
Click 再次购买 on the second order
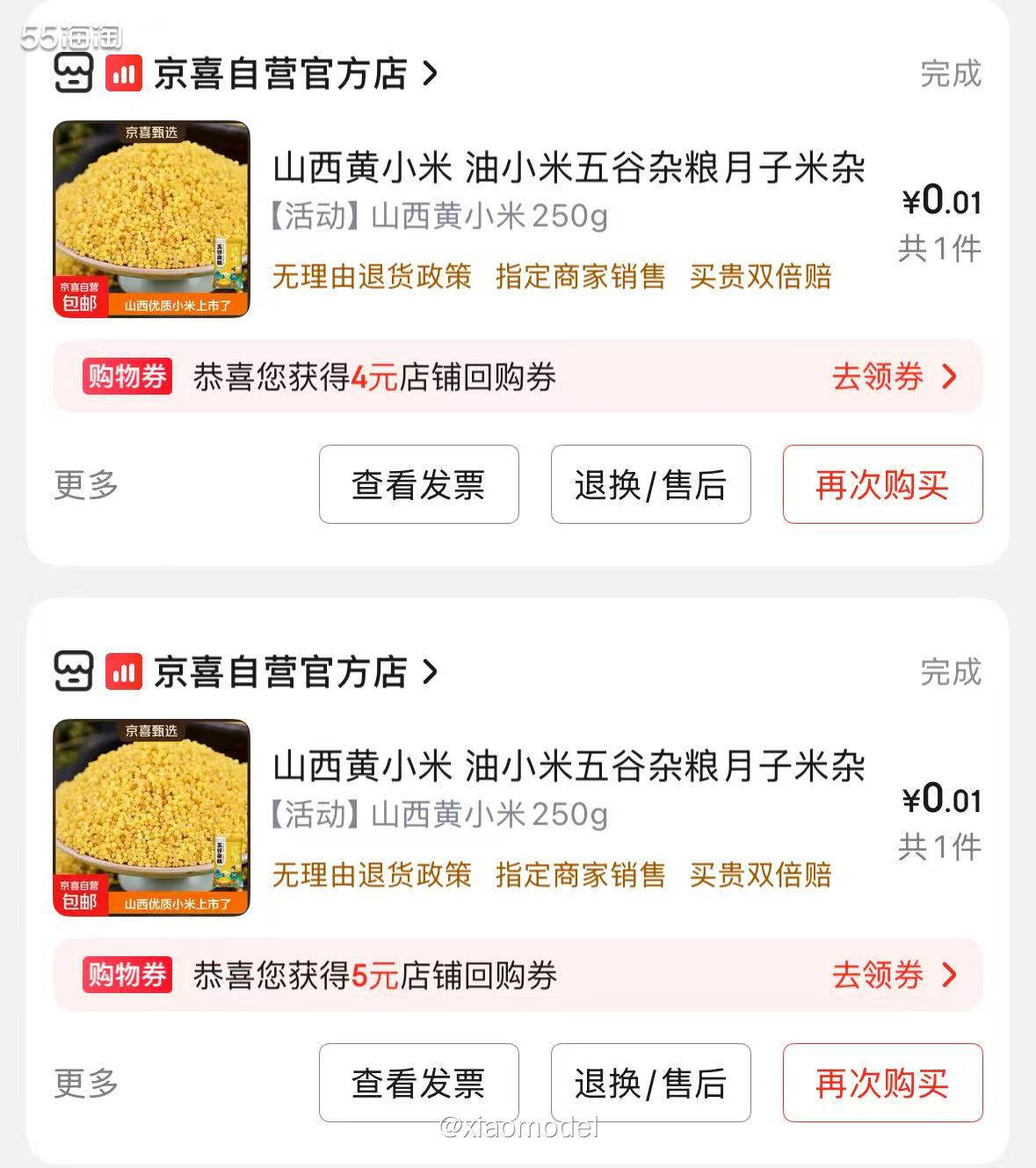click(x=882, y=1084)
